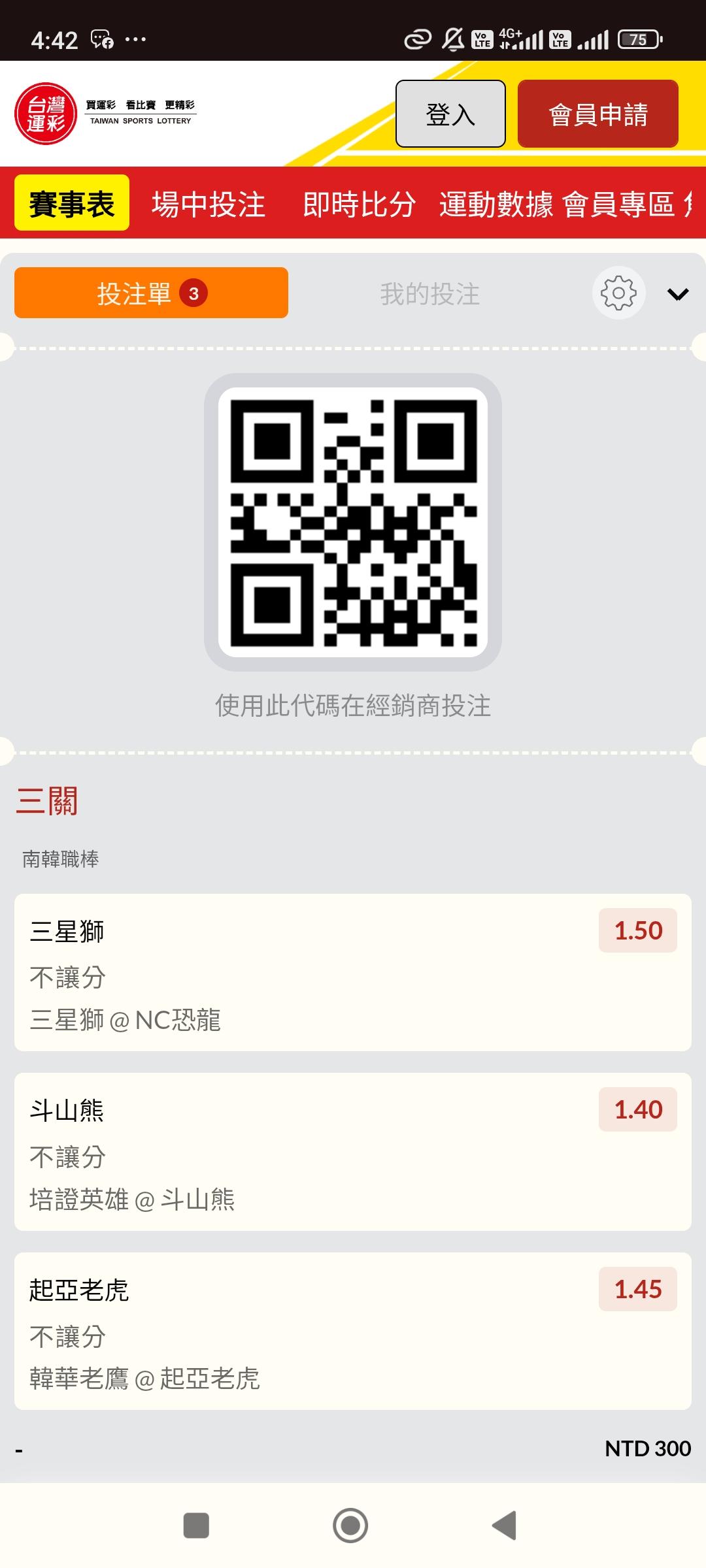Open bet slip settings gear
The image size is (706, 1568).
618,293
